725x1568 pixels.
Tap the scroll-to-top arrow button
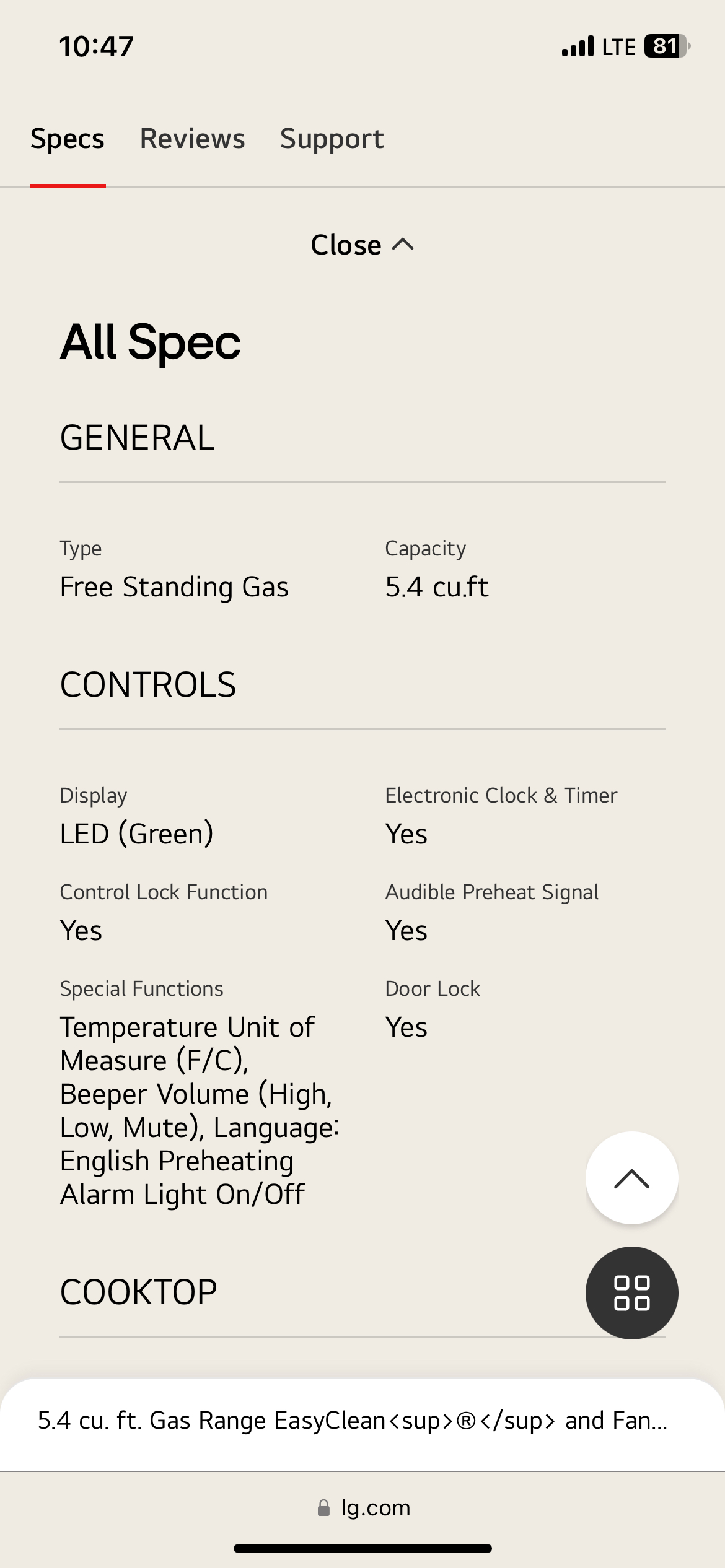coord(631,1178)
